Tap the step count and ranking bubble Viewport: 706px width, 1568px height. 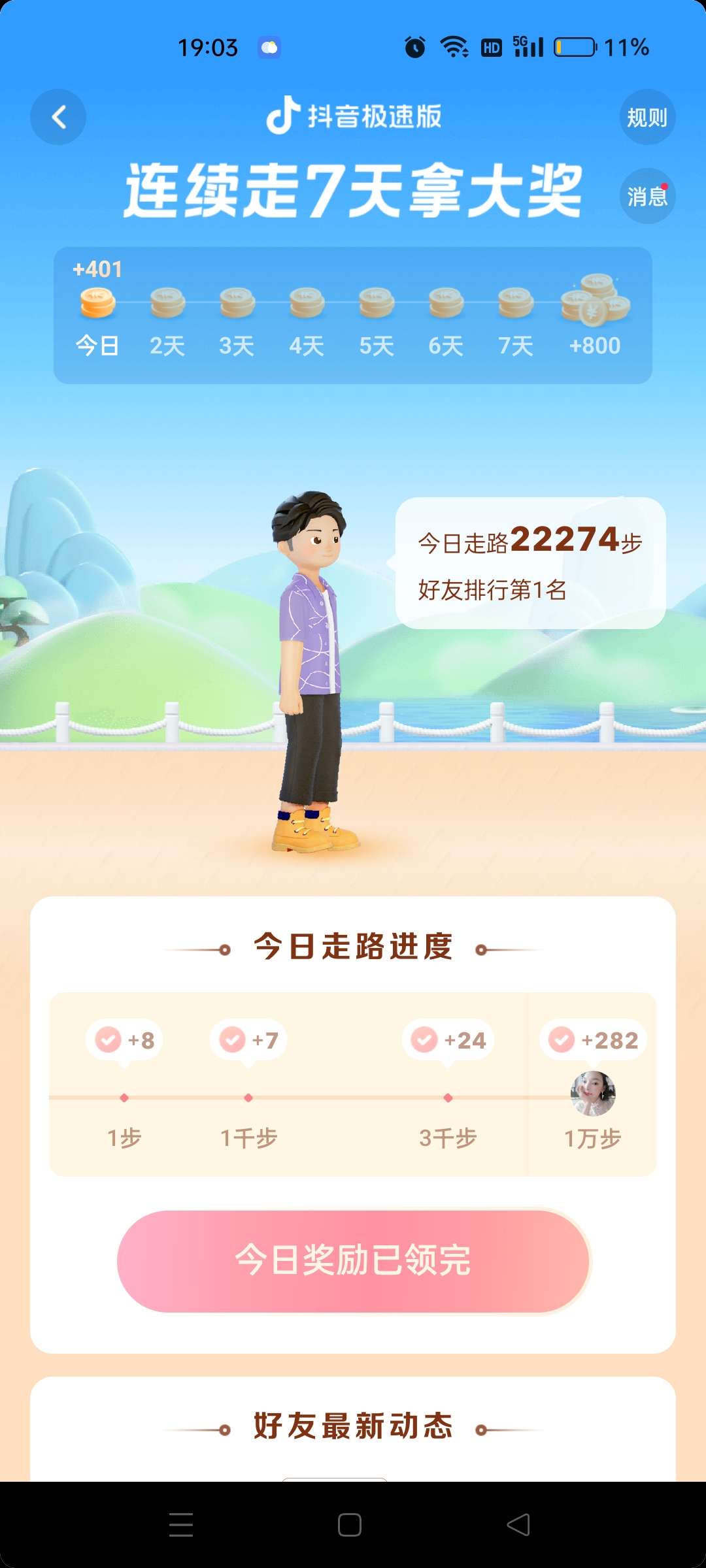tap(530, 563)
